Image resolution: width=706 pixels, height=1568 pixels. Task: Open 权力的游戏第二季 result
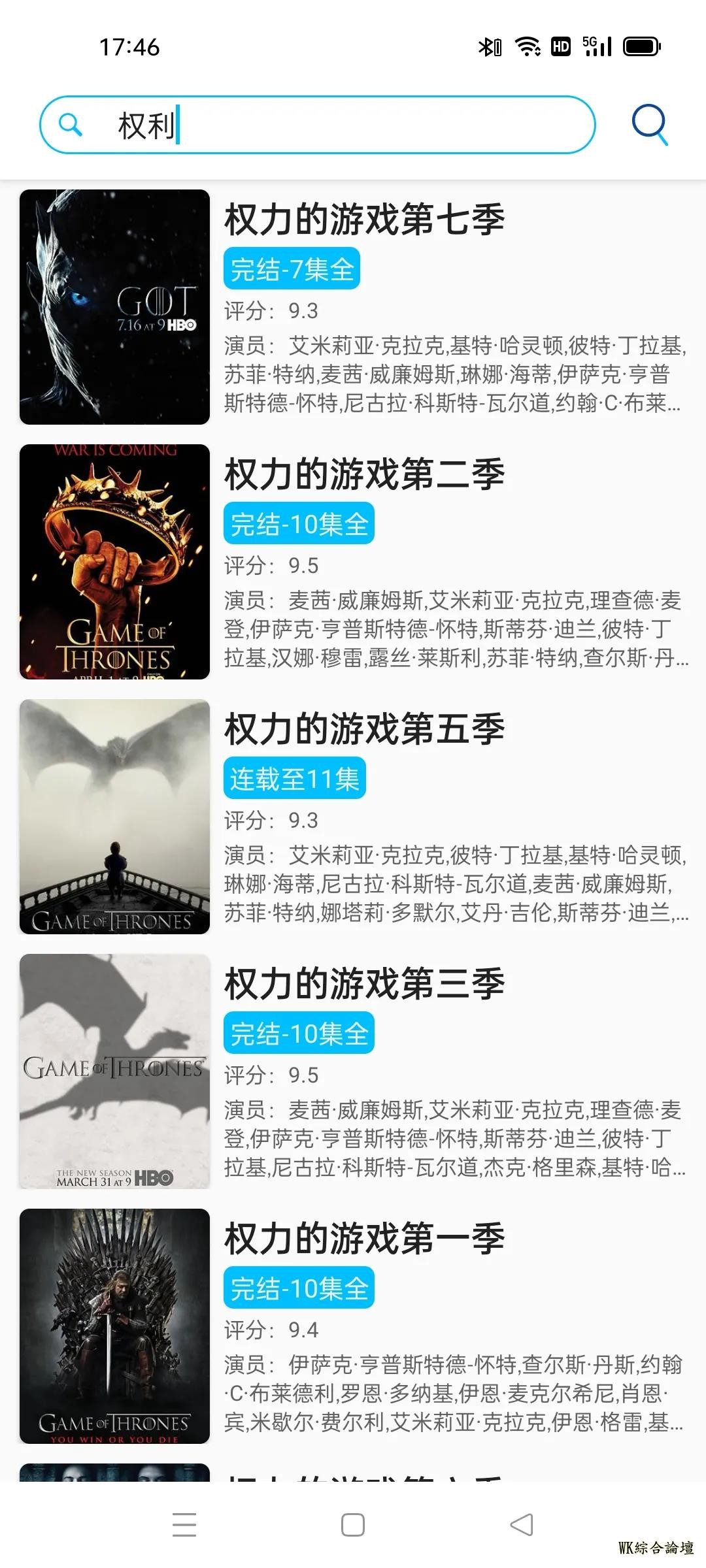click(364, 474)
